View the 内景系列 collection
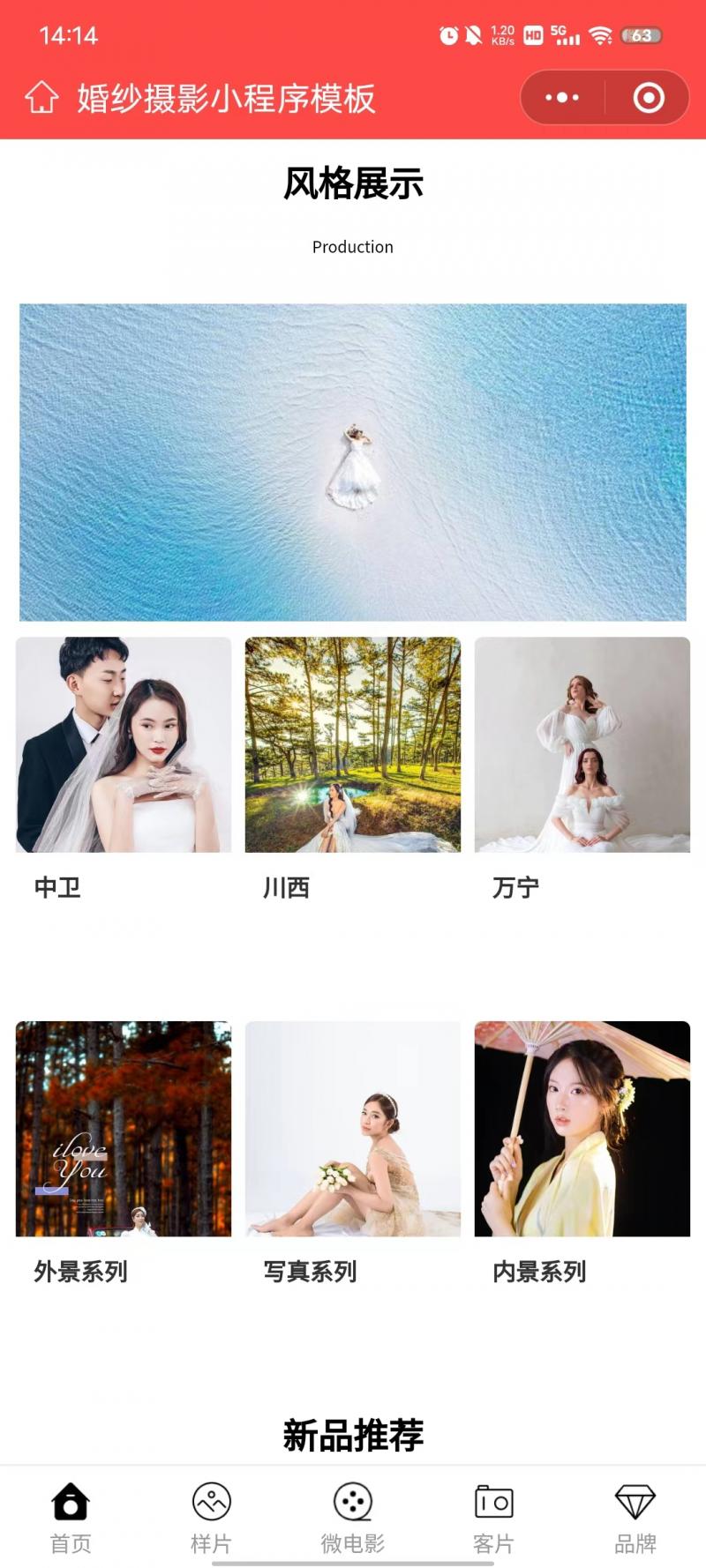 (582, 1129)
